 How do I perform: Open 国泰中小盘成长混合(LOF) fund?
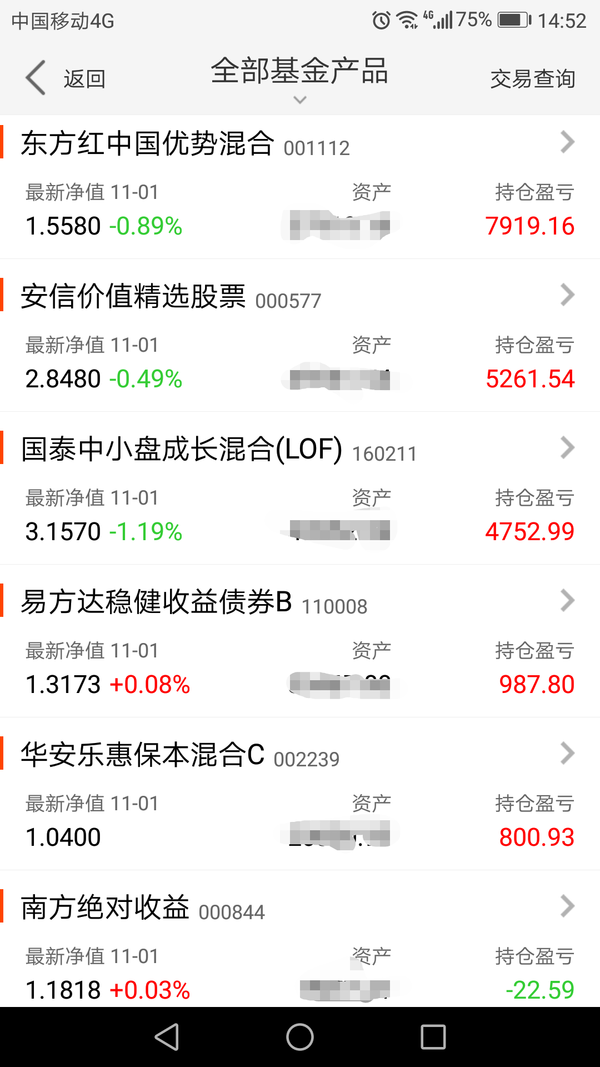(x=300, y=489)
